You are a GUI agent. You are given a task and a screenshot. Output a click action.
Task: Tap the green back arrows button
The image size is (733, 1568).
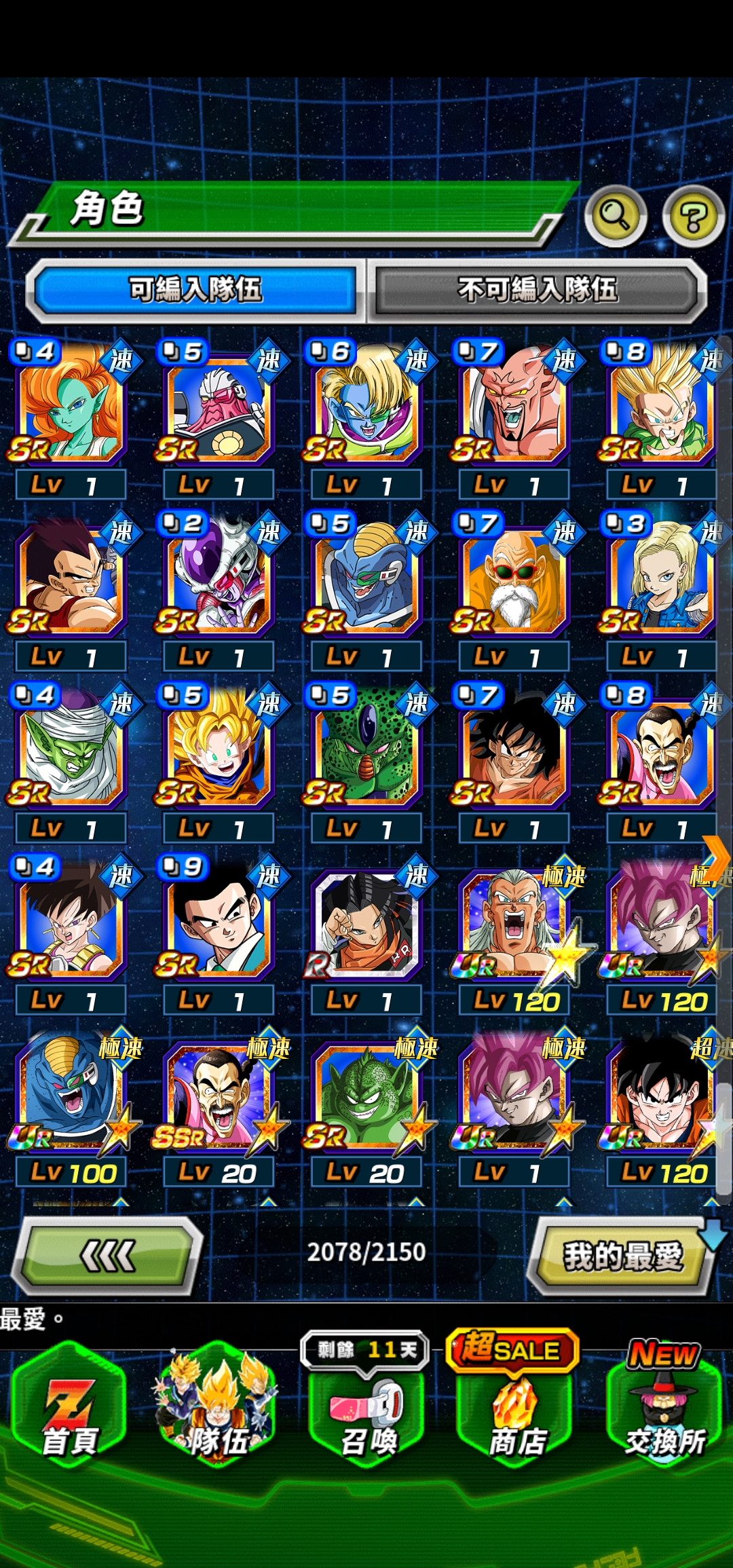[x=107, y=1255]
